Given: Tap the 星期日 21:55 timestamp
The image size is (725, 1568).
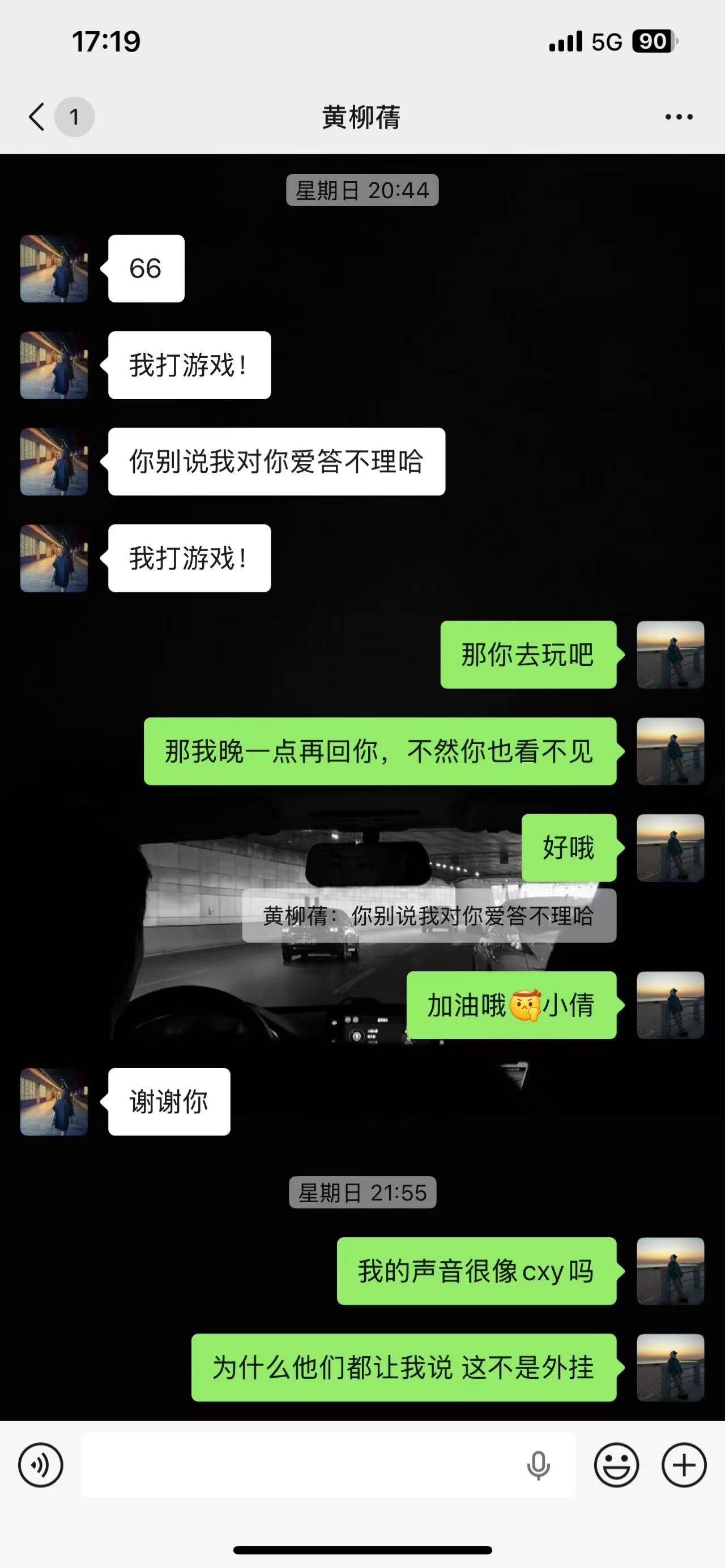Looking at the screenshot, I should 362,1193.
